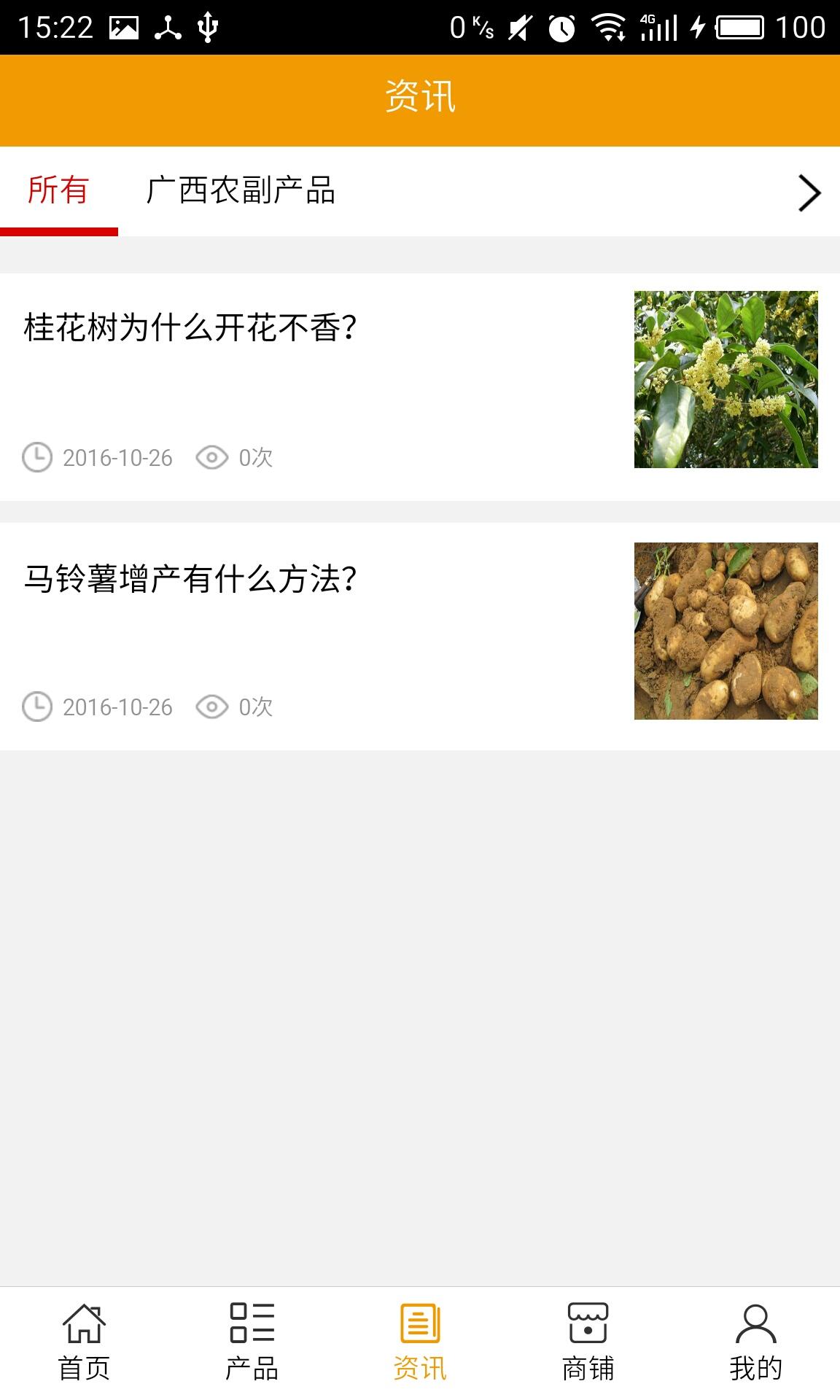Image resolution: width=840 pixels, height=1400 pixels.
Task: Open the 我的 profile tab
Action: [755, 1343]
